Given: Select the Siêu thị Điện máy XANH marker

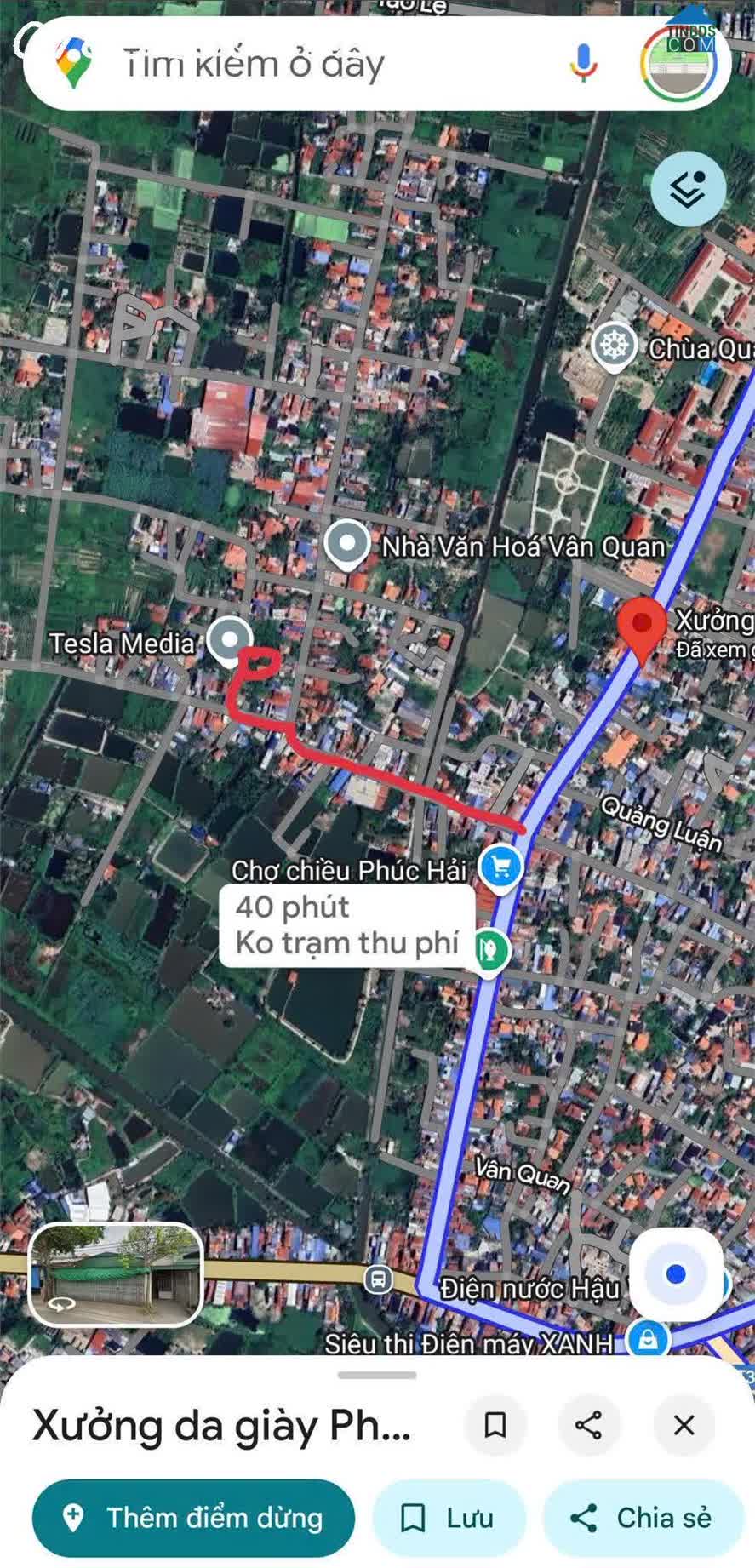Looking at the screenshot, I should coord(647,1339).
